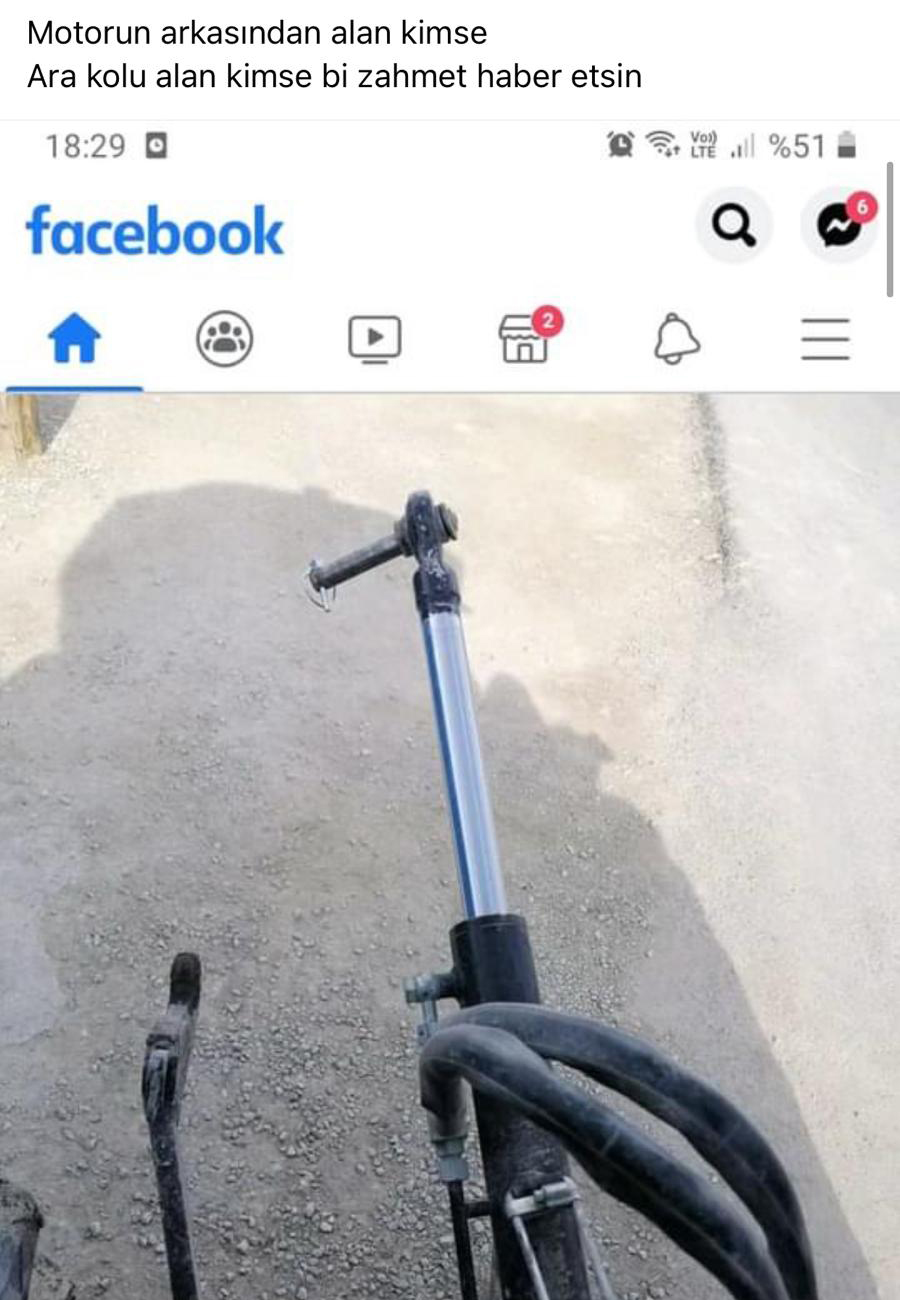900x1300 pixels.
Task: Check the alarm clock status icon
Action: pos(620,146)
